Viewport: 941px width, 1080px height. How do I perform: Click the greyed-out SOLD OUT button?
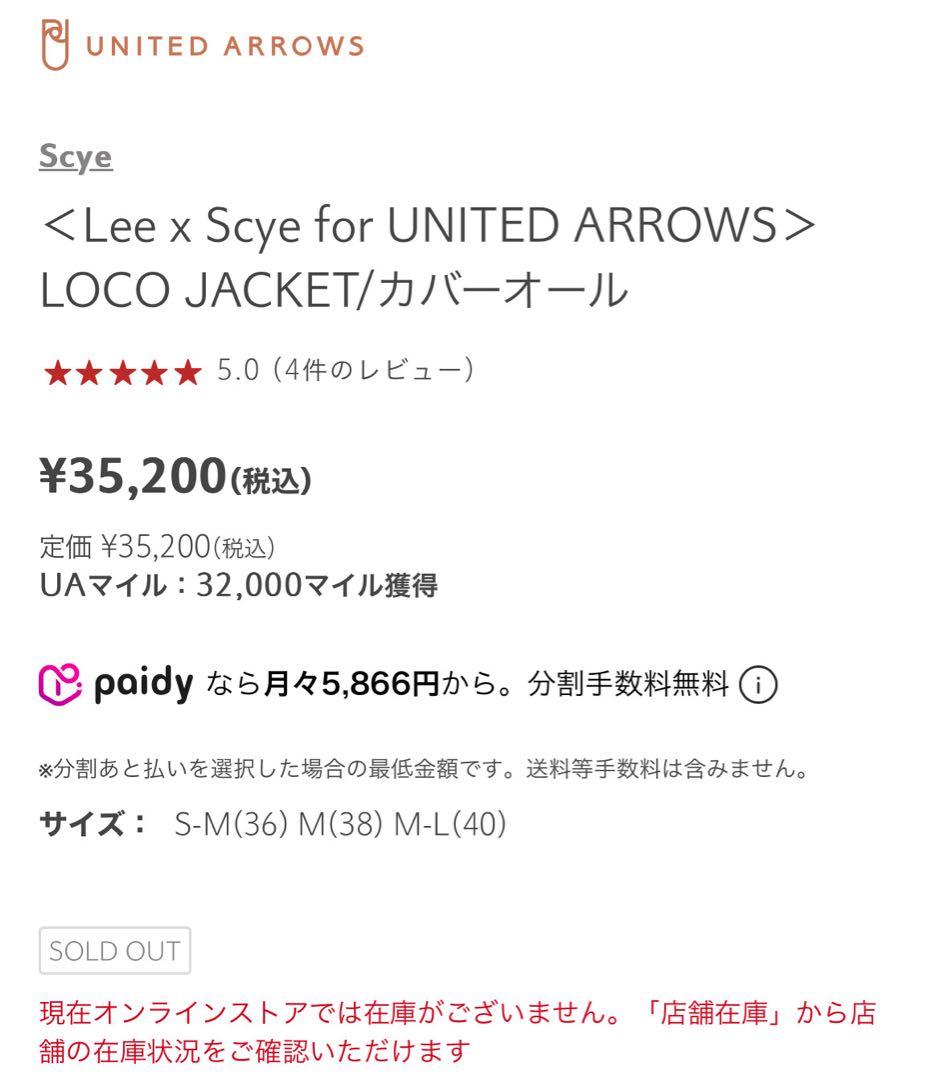point(113,950)
